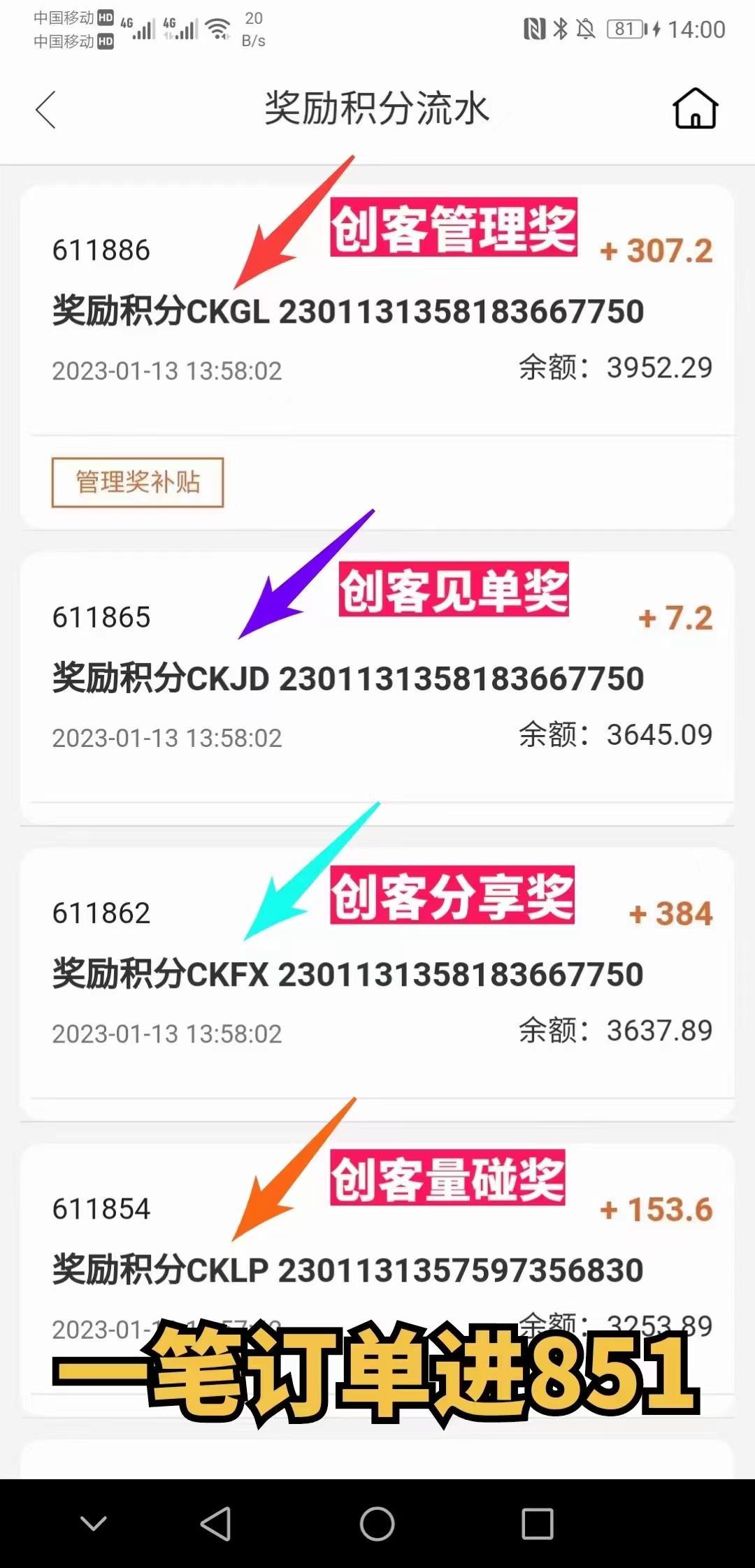755x1568 pixels.
Task: Open record 611865 with +7.2 points
Action: coord(377,676)
